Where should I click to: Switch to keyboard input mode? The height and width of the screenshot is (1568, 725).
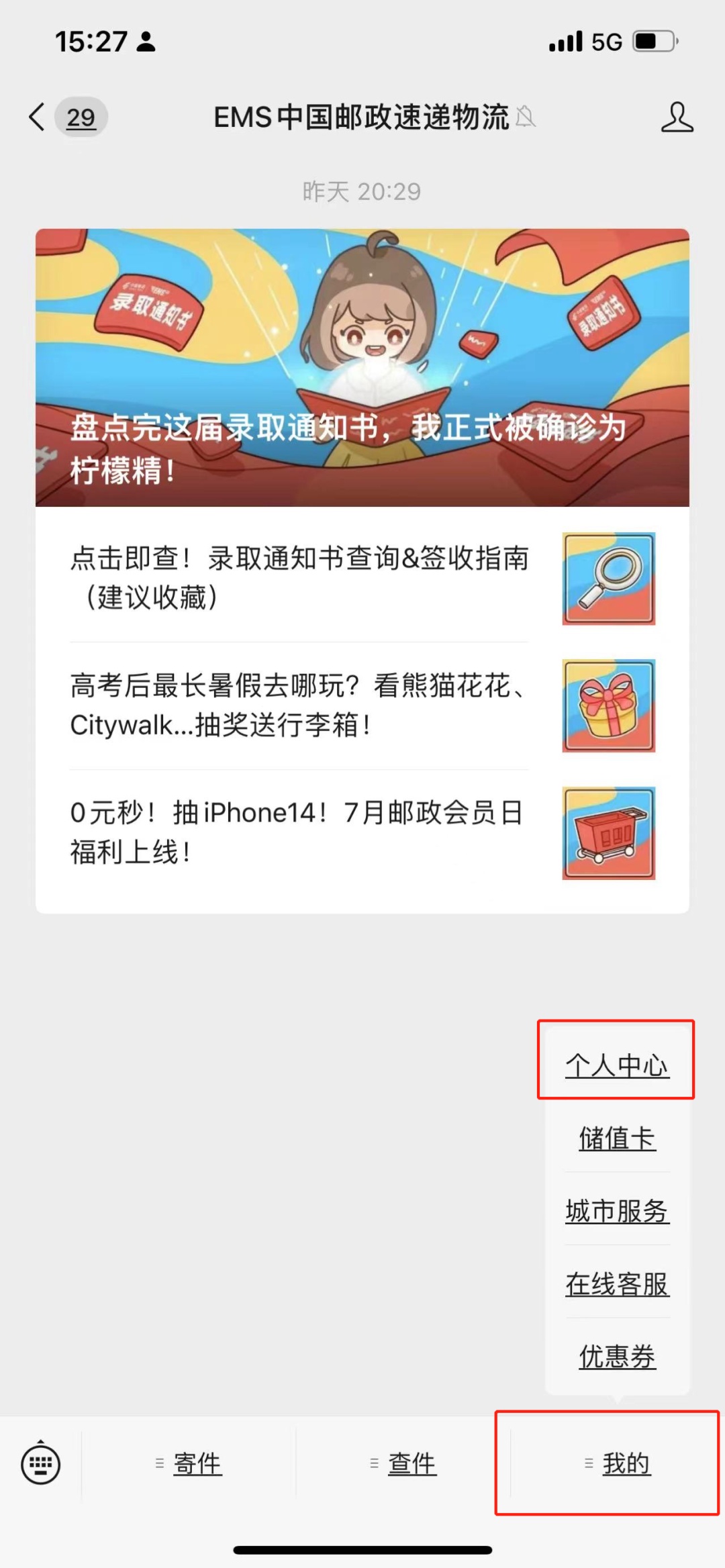41,1464
